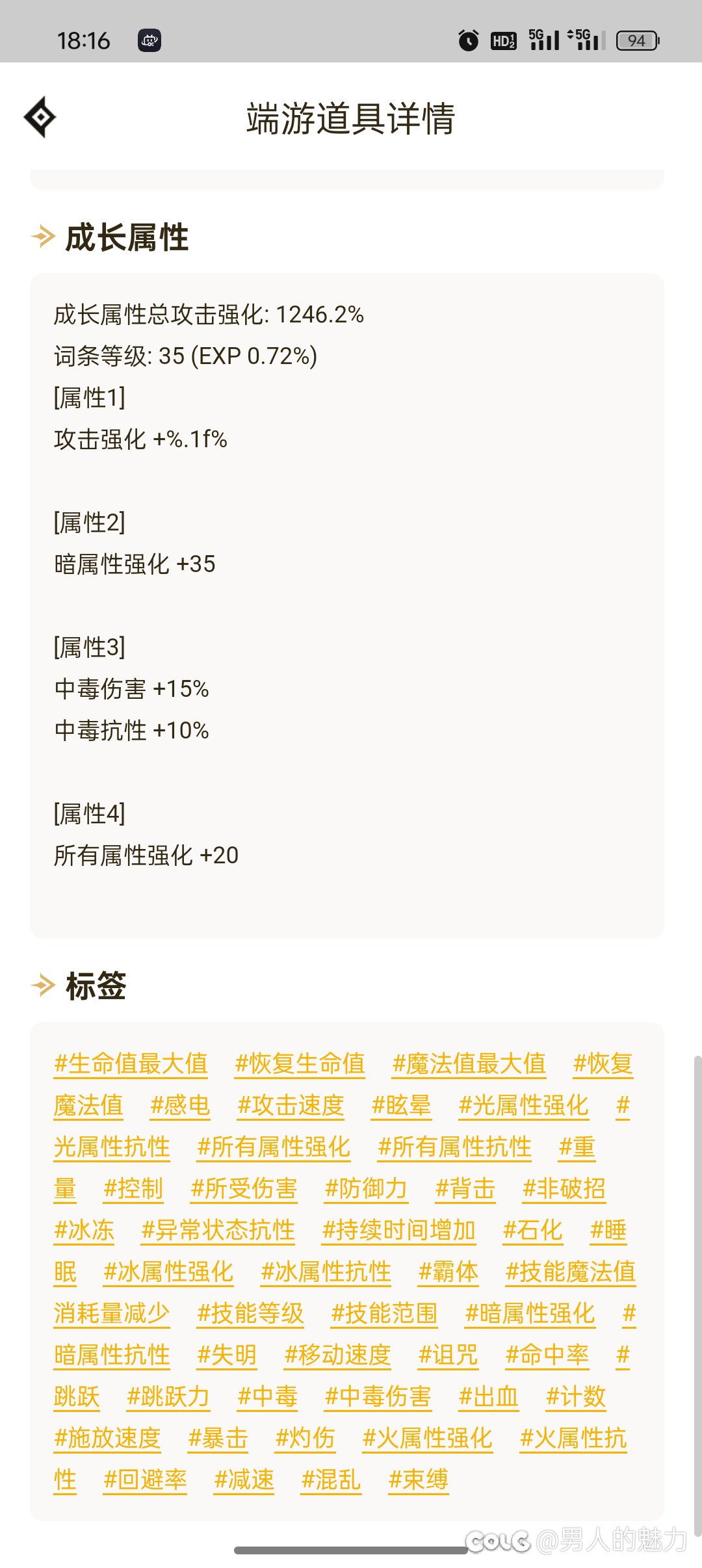Open the #所有属性强化 tag
The image size is (702, 1568).
click(274, 1147)
